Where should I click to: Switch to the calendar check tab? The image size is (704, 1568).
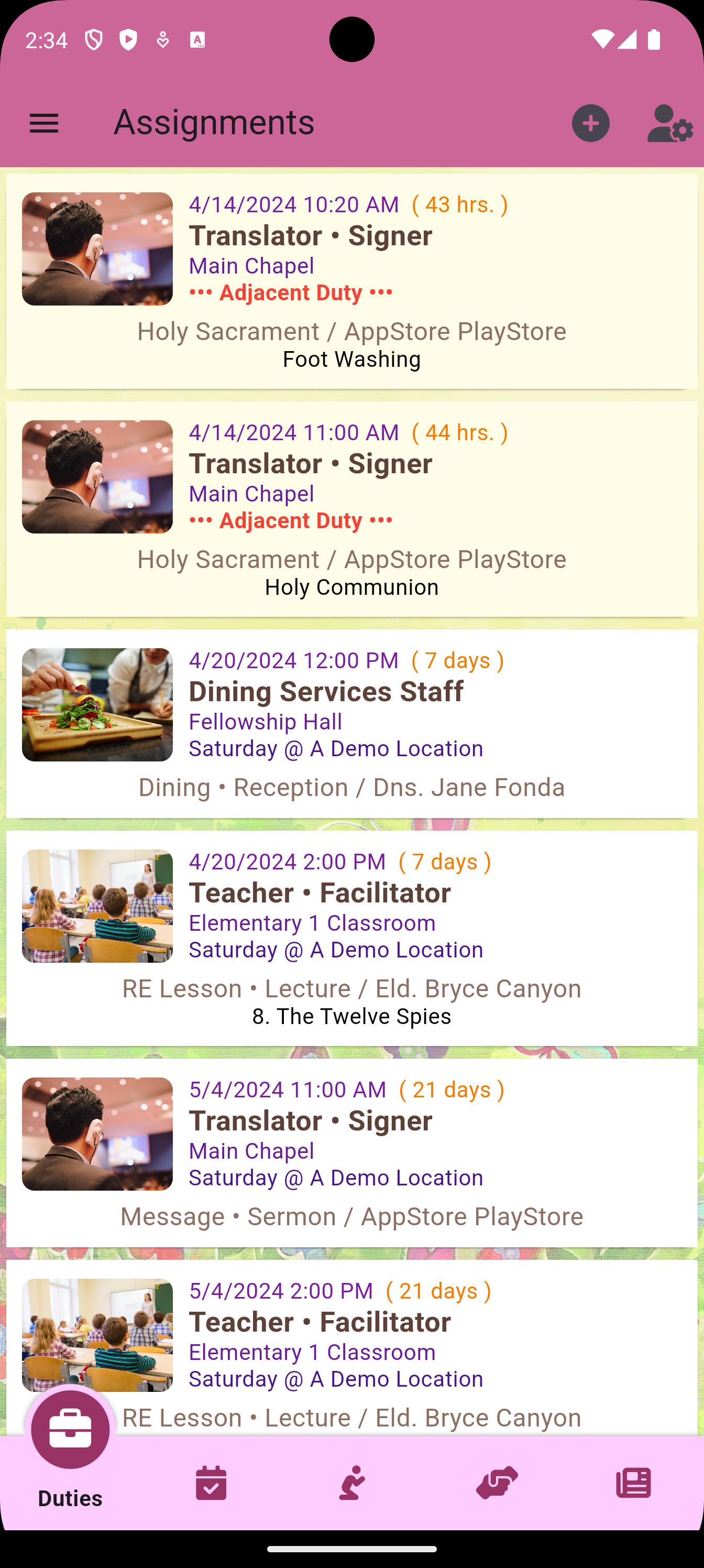211,1483
